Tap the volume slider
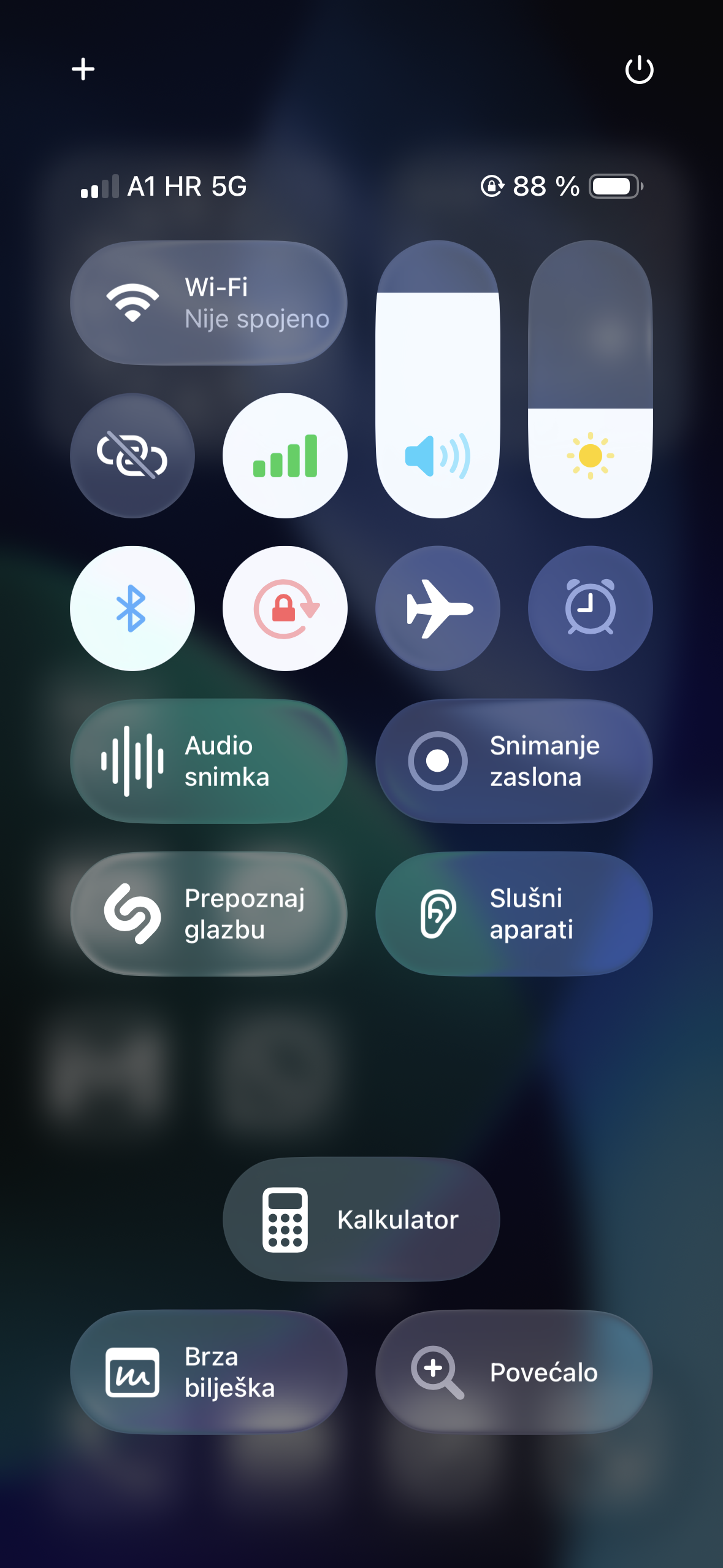723x1568 pixels. tap(437, 379)
